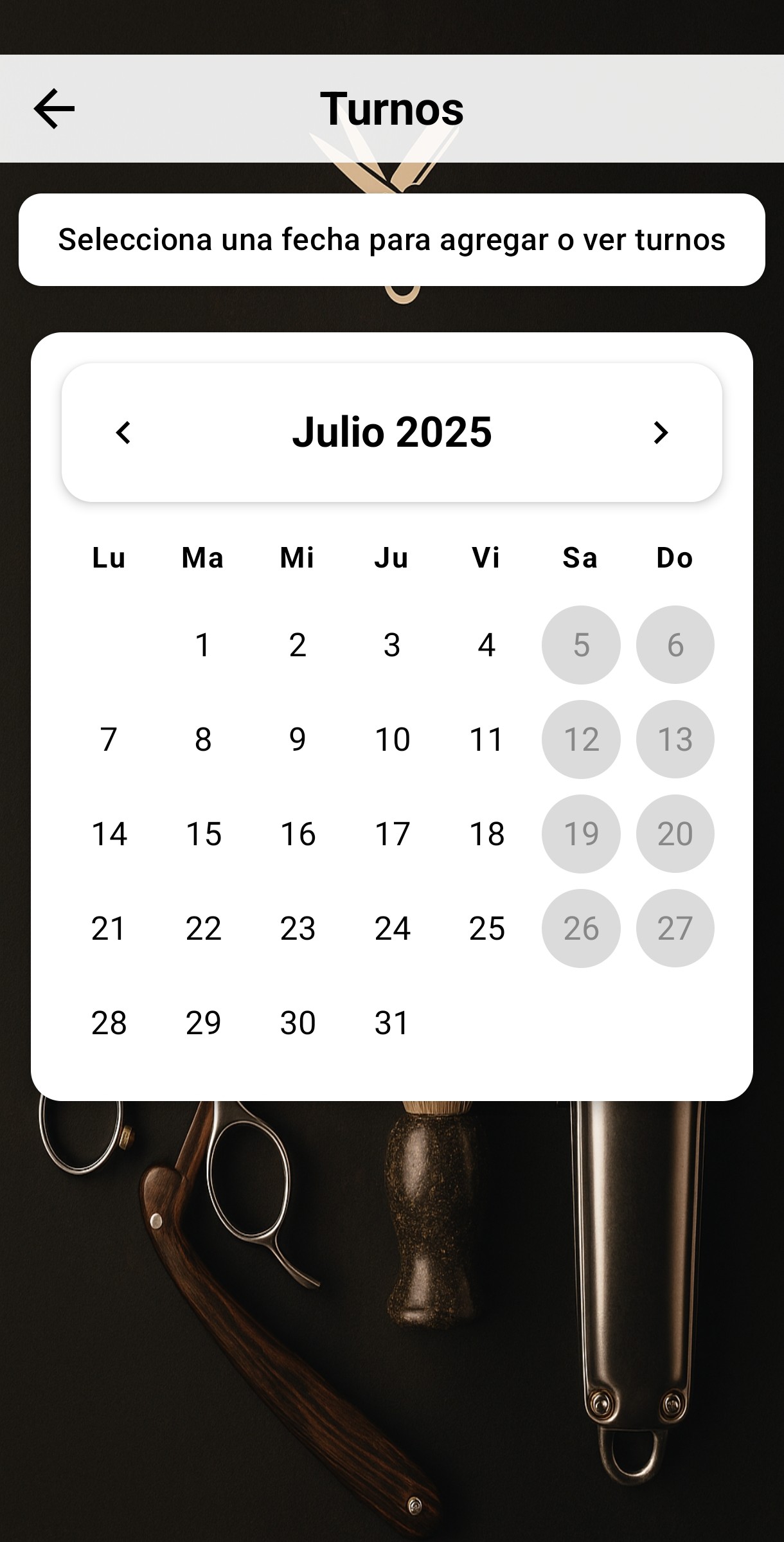Pick day 22 on the calendar
Viewport: 784px width, 1542px height.
click(x=203, y=928)
